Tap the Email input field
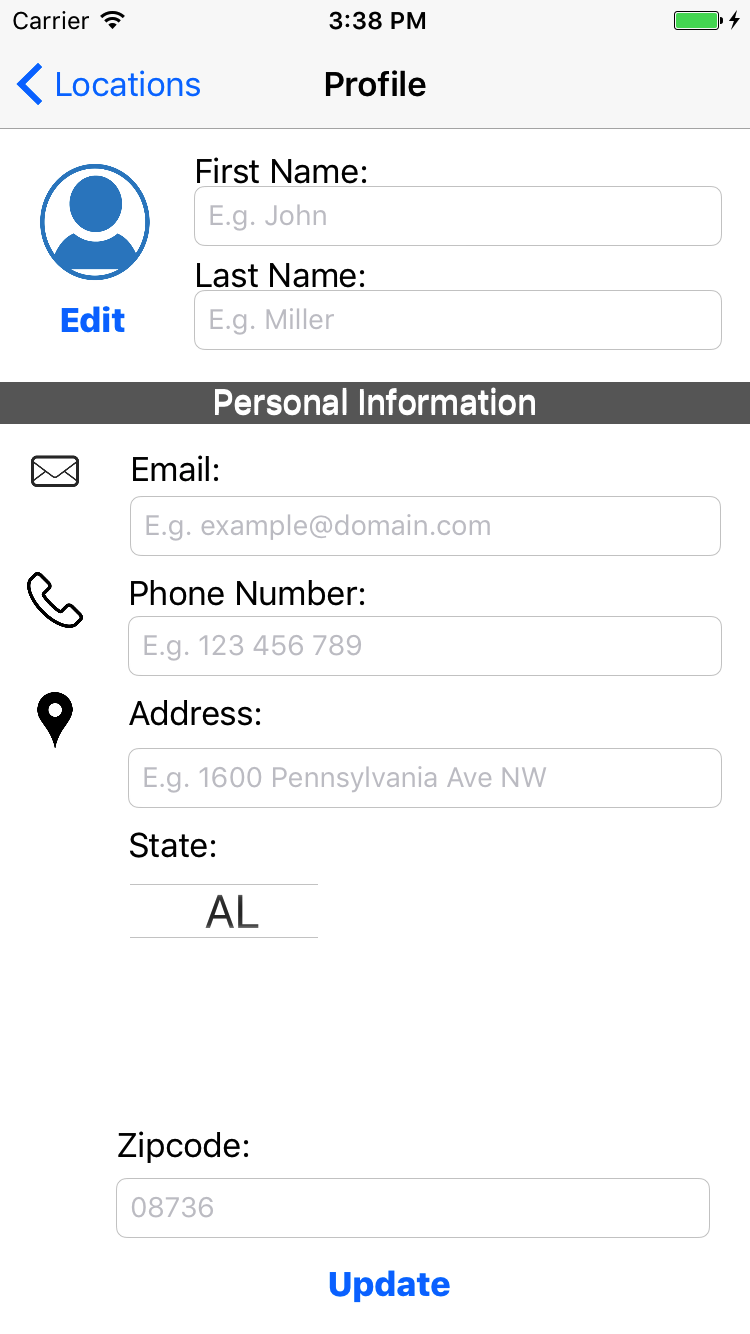The height and width of the screenshot is (1334, 750). click(425, 526)
